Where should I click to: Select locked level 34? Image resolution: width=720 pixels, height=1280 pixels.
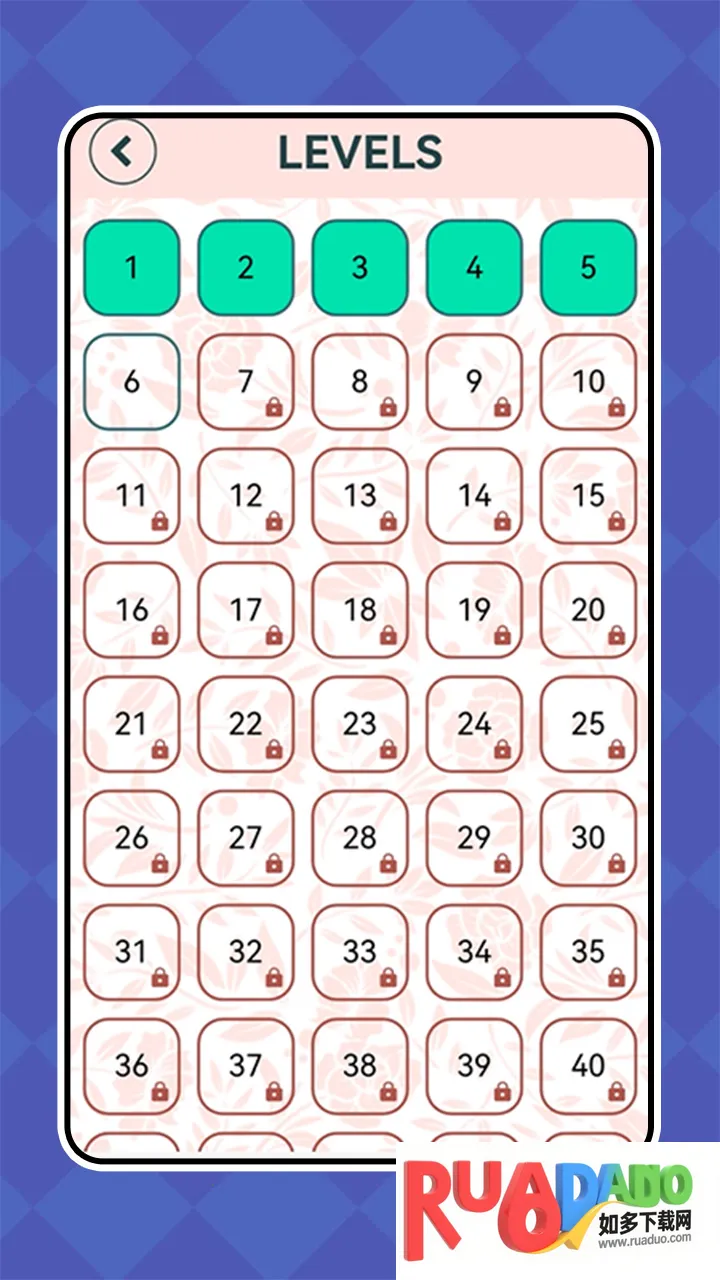pyautogui.click(x=474, y=952)
